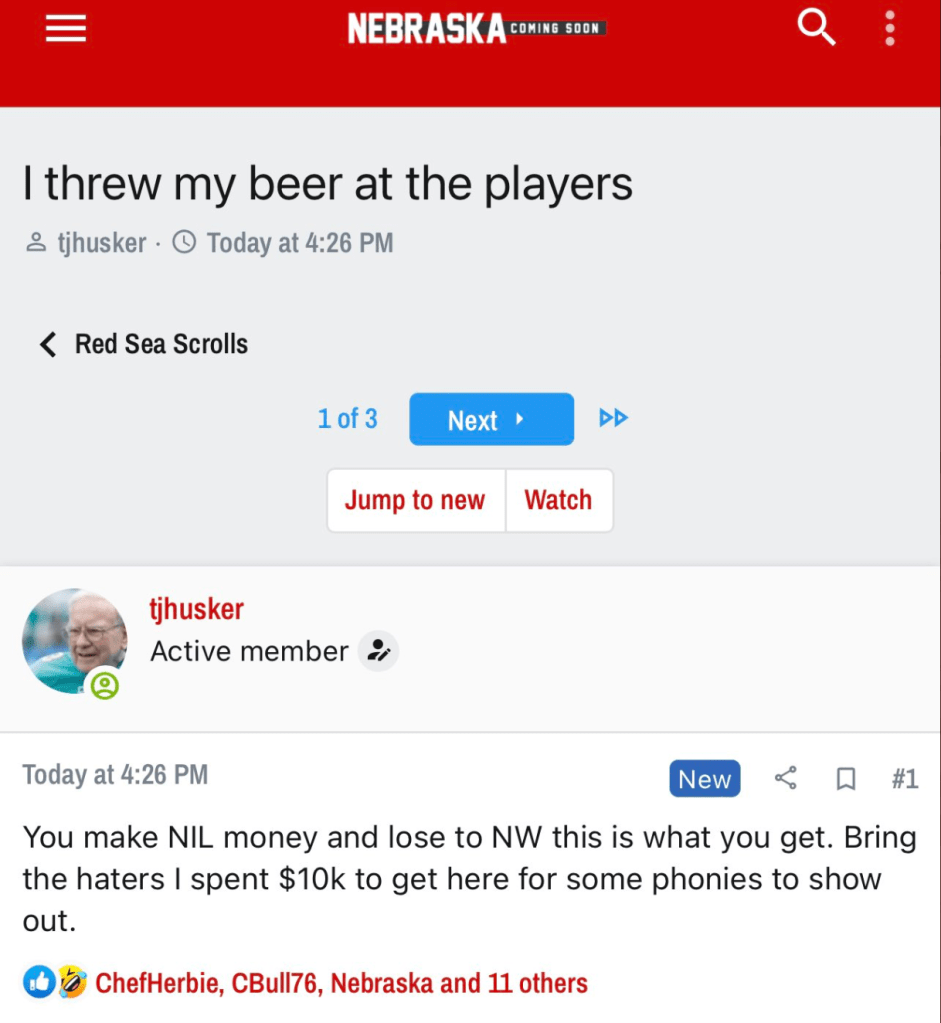Image resolution: width=941 pixels, height=1023 pixels.
Task: Open the page selector 1 of 3
Action: point(347,418)
